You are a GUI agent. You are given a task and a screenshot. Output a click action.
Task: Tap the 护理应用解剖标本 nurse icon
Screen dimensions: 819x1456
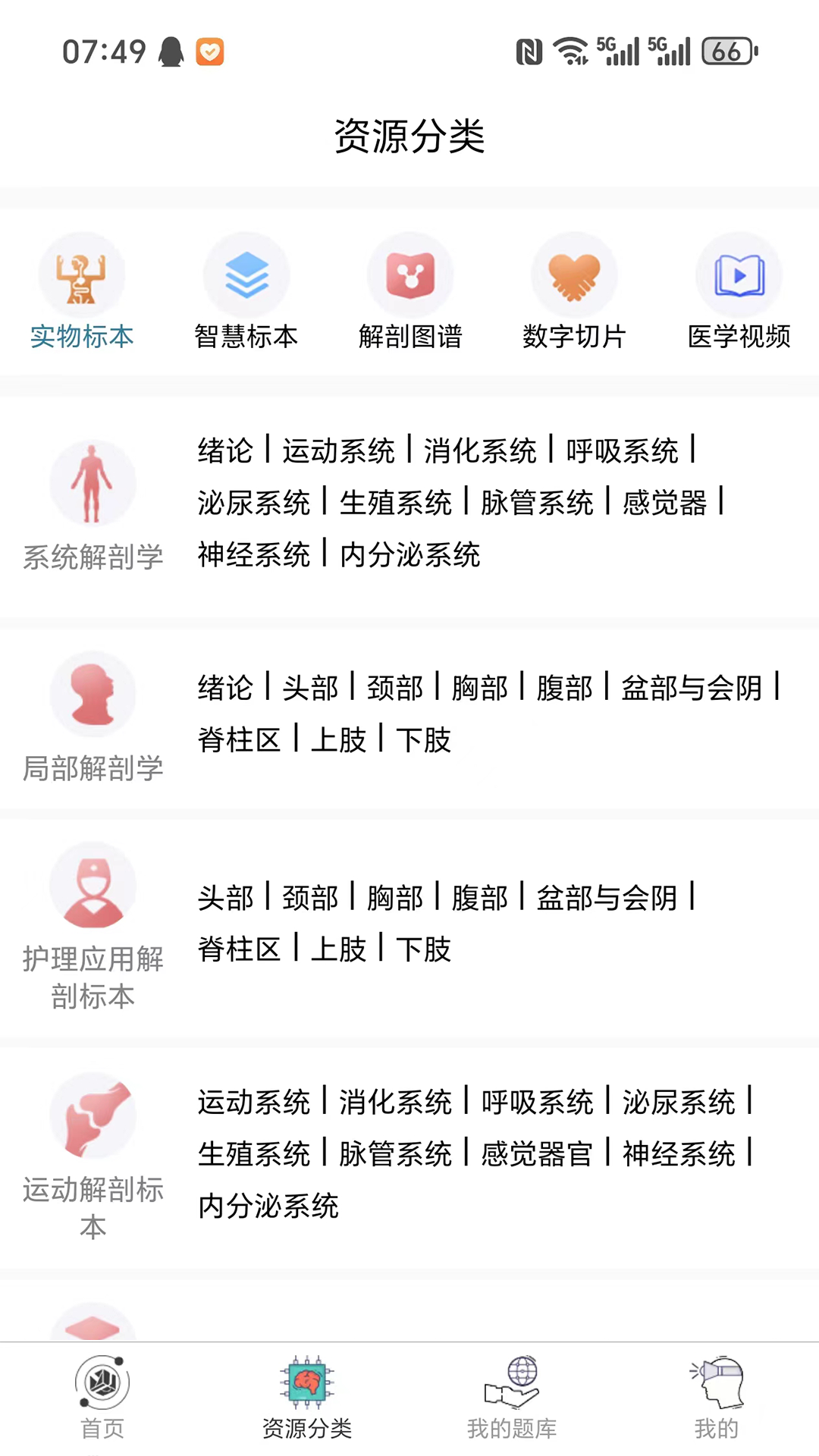[x=93, y=886]
